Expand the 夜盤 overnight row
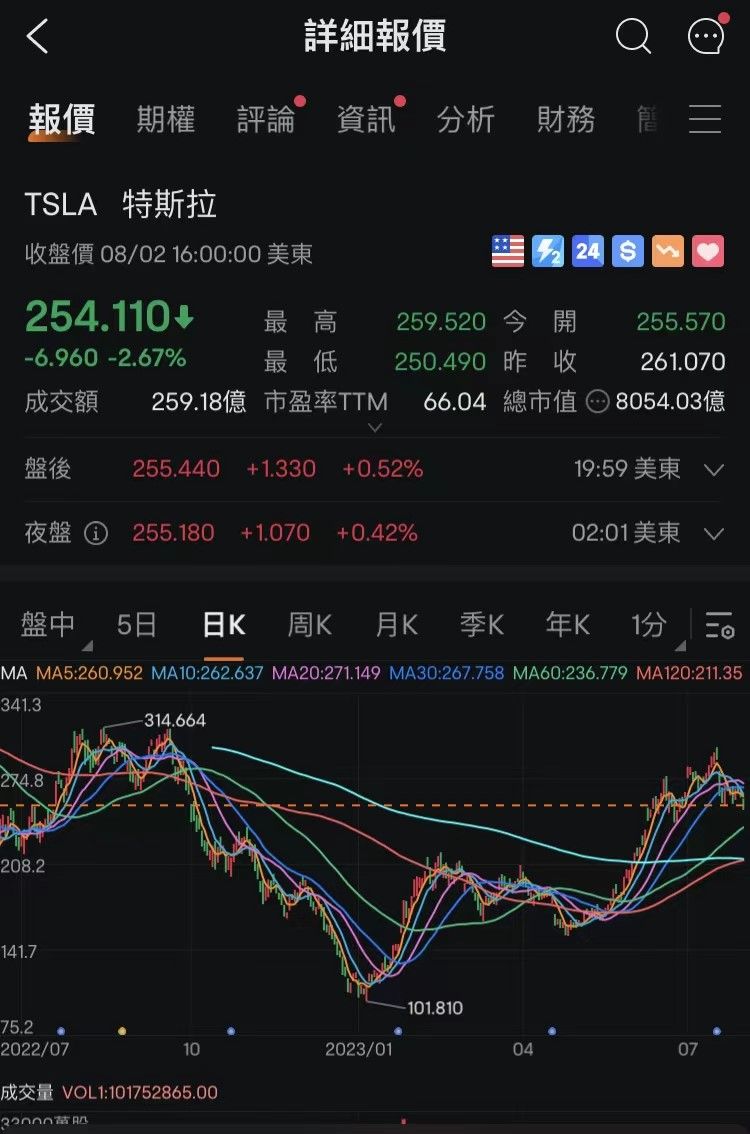 (x=713, y=533)
